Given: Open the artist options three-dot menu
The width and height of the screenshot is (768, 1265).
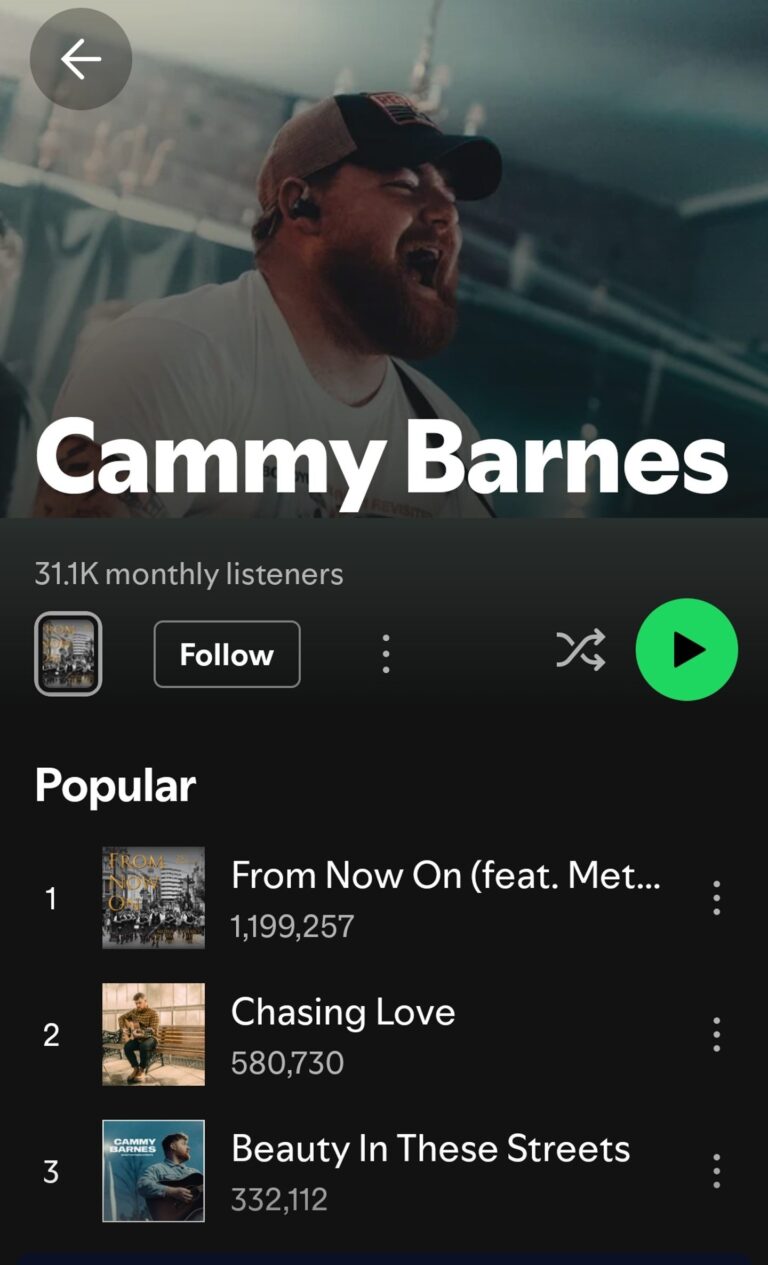Looking at the screenshot, I should click(386, 653).
